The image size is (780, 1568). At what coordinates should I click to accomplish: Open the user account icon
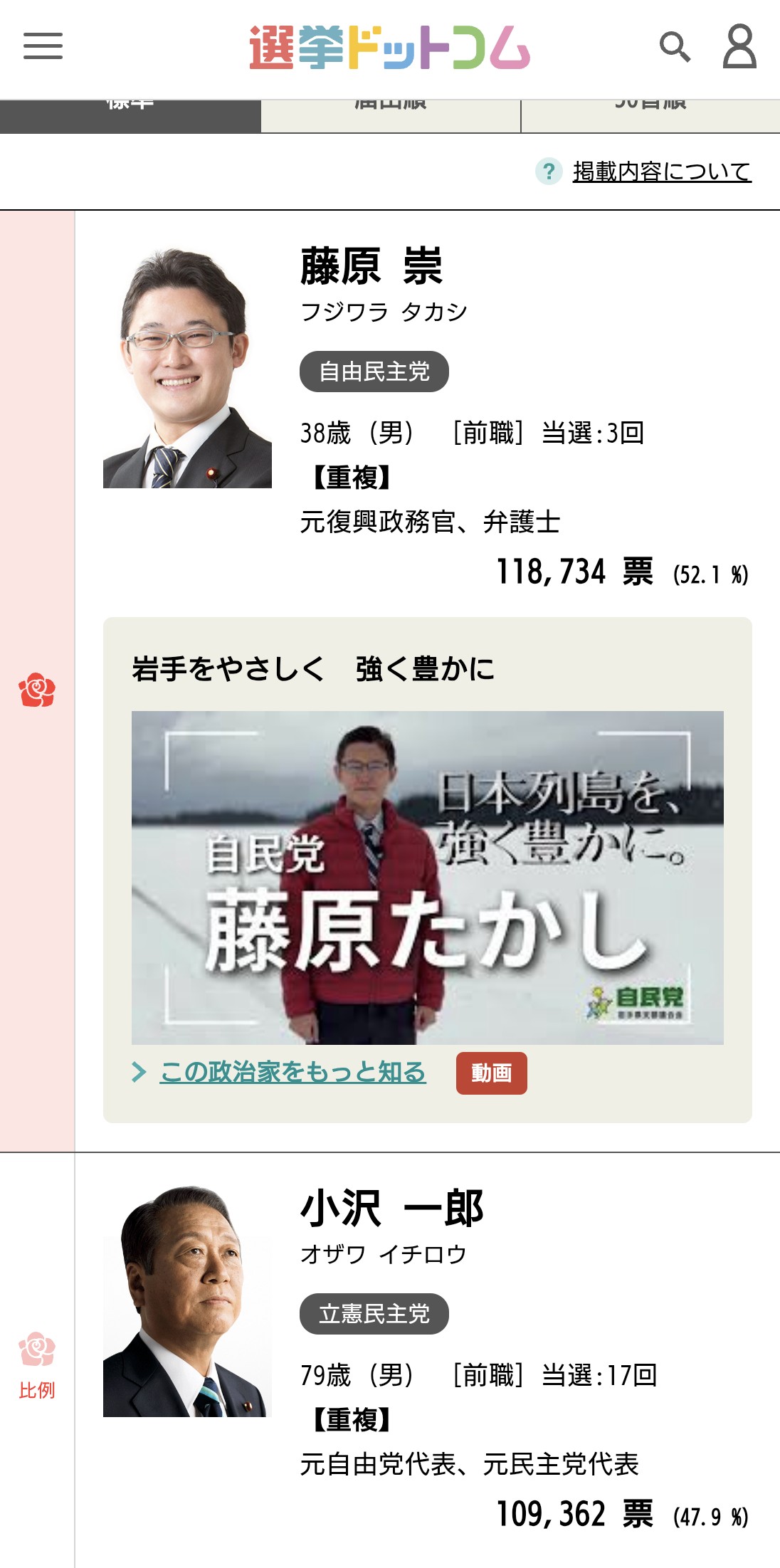coord(739,47)
